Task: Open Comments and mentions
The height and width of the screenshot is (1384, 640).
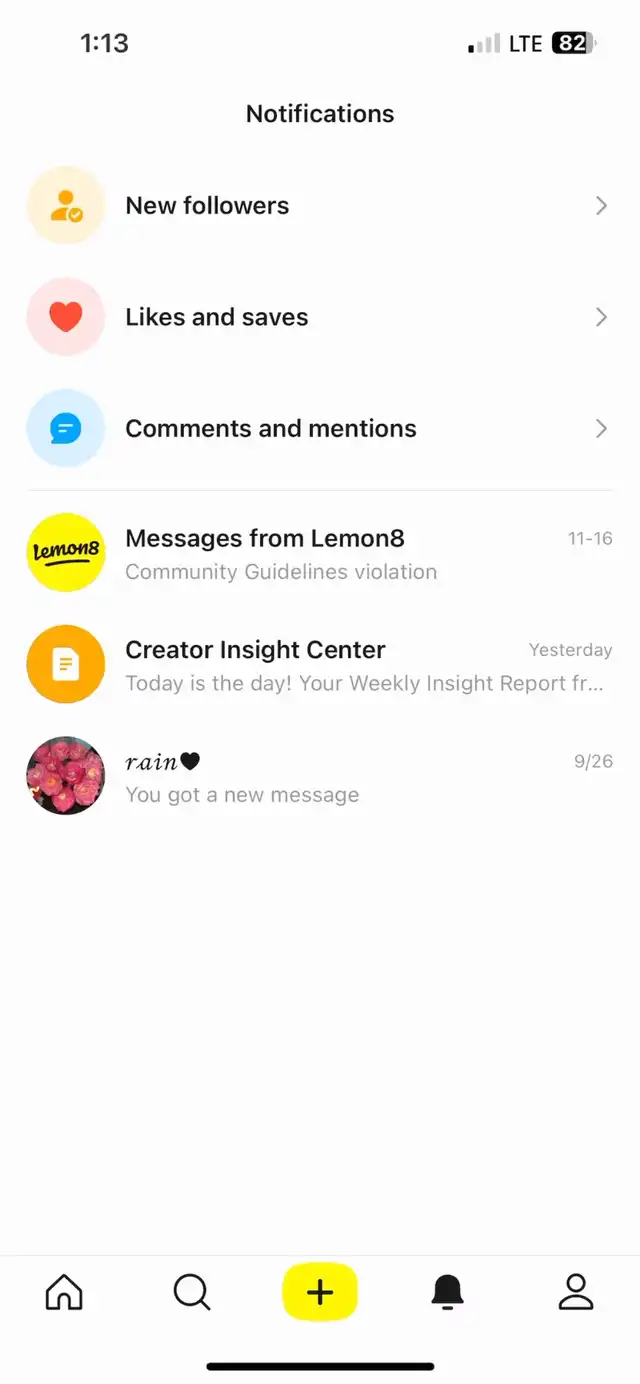Action: click(318, 429)
